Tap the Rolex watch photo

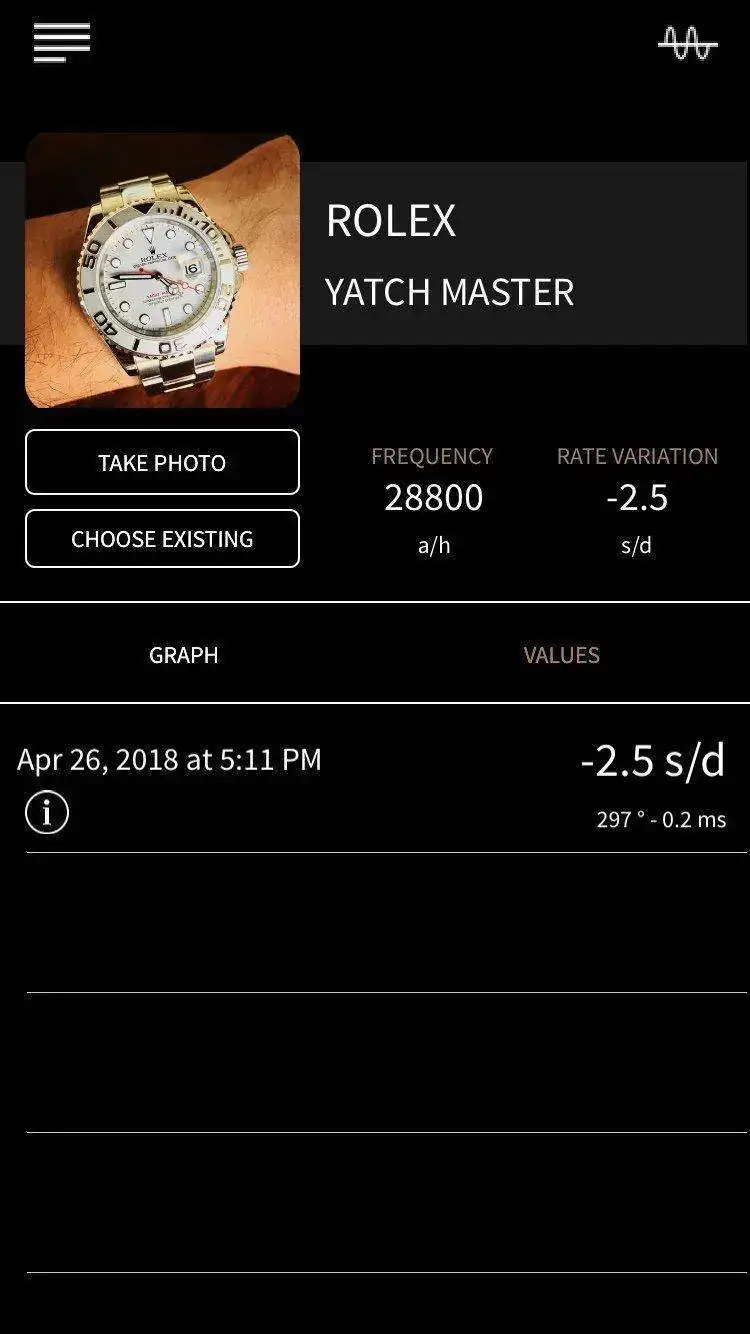(162, 271)
